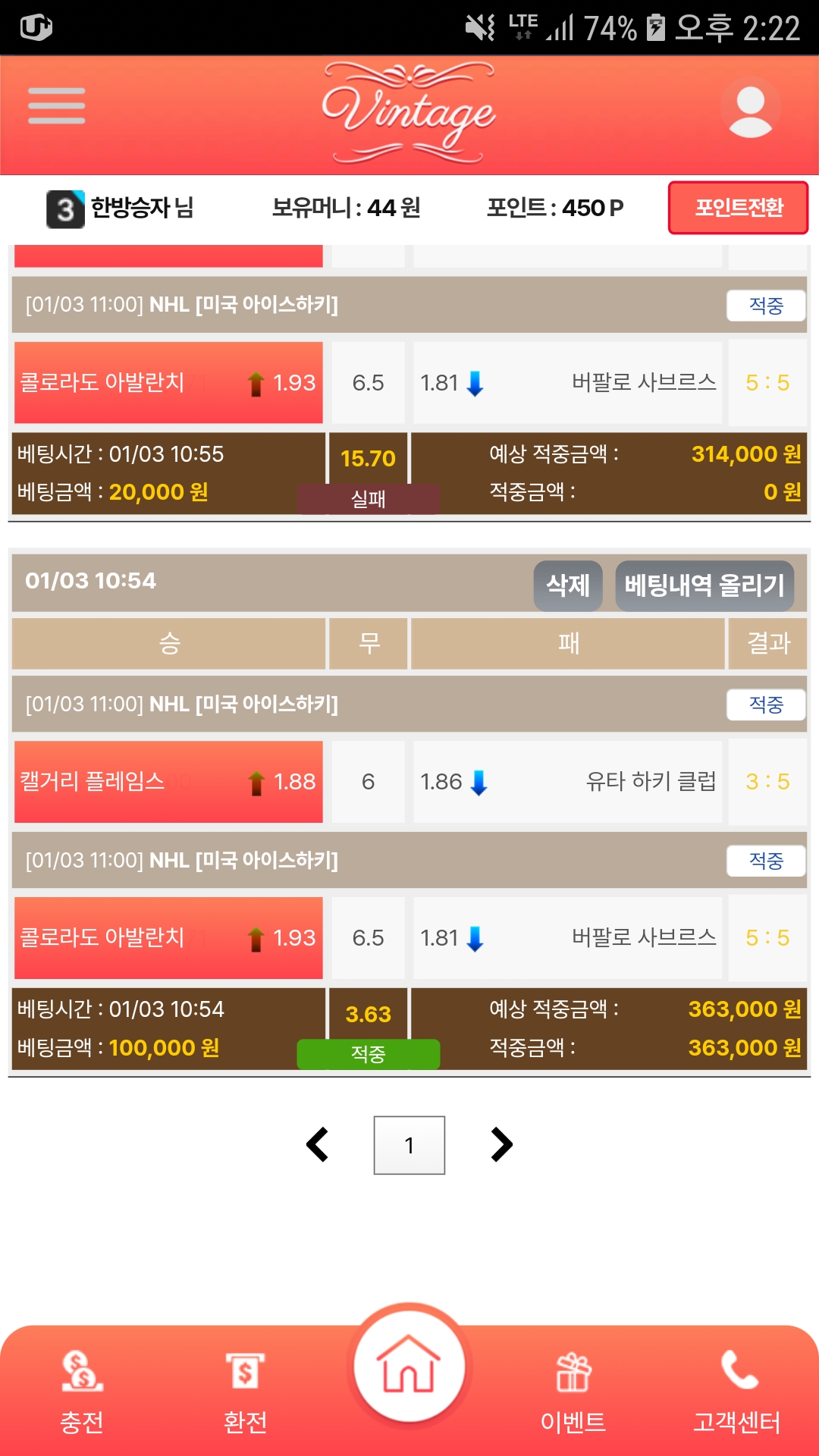
Task: Open the user profile icon
Action: 750,110
